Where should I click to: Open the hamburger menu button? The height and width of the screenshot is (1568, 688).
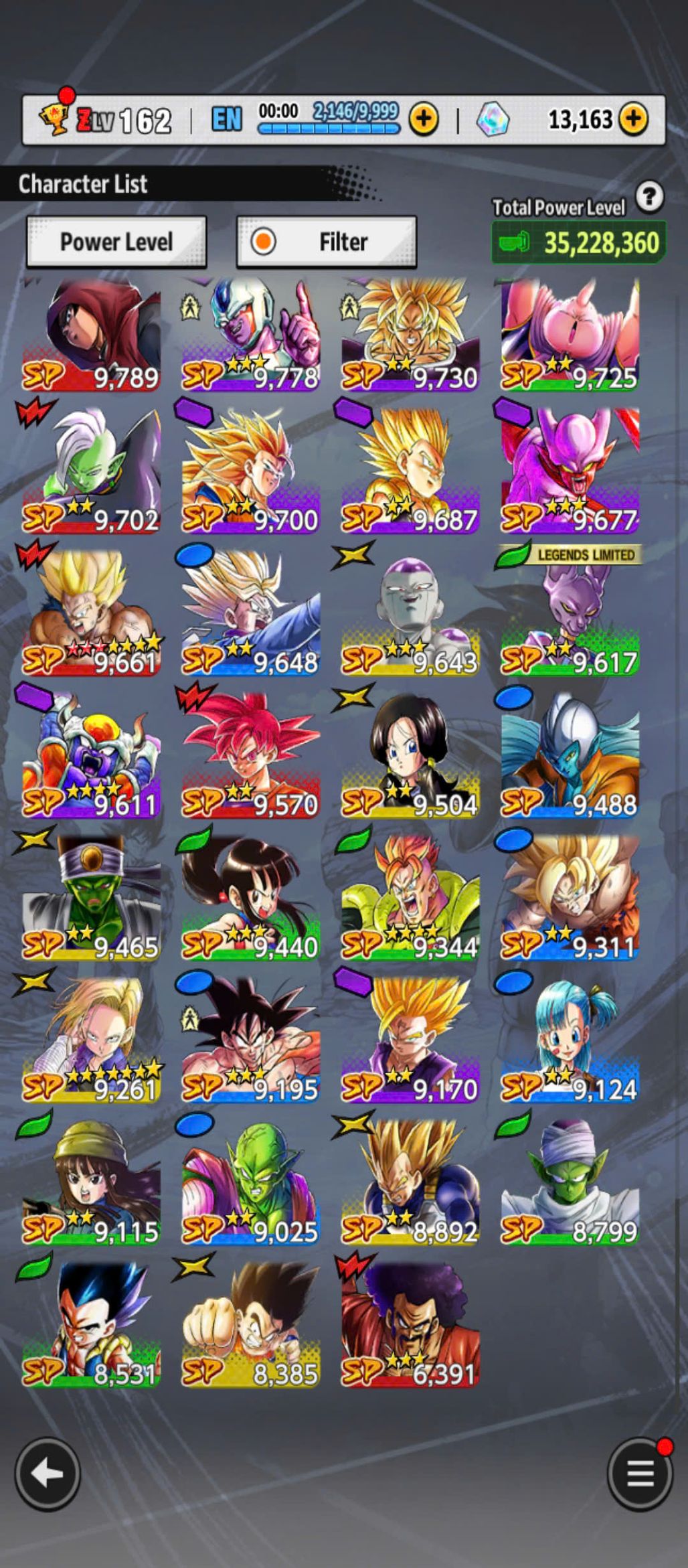tap(640, 1474)
